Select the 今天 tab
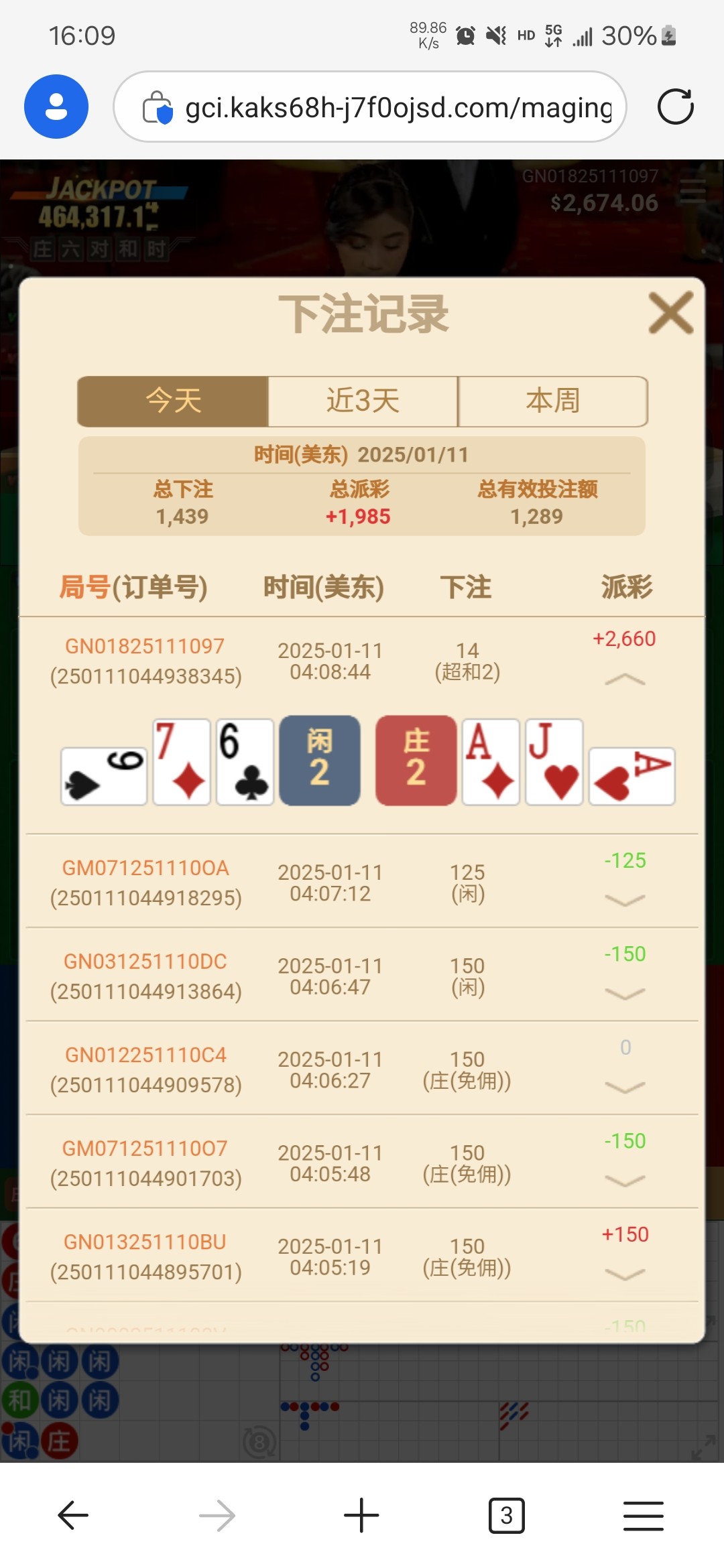Image resolution: width=724 pixels, height=1568 pixels. tap(174, 401)
